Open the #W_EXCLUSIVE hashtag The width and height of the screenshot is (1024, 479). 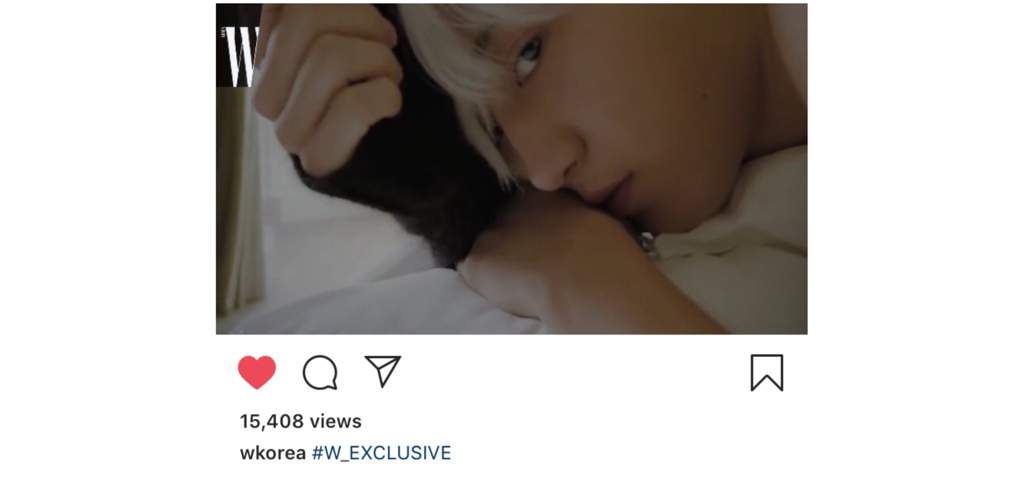point(381,453)
